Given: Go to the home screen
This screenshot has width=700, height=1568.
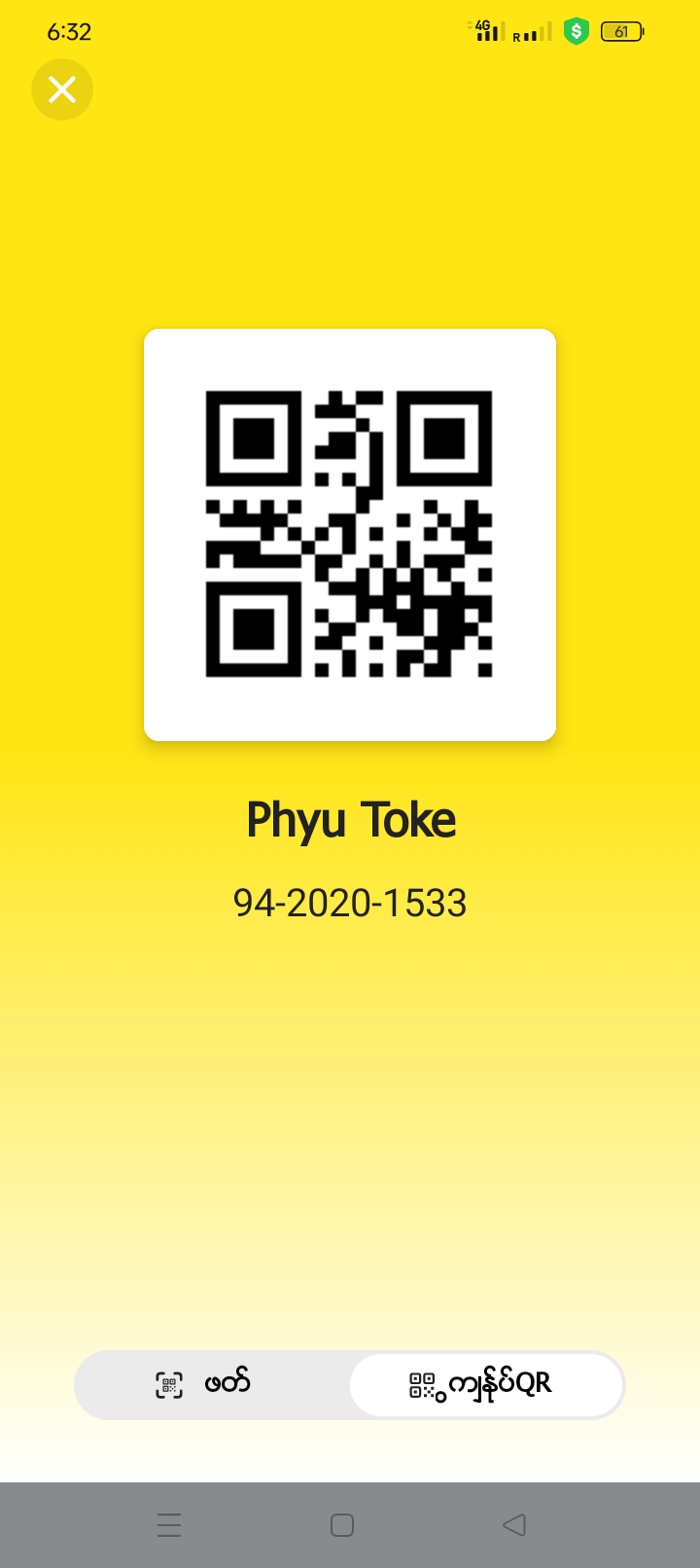Looking at the screenshot, I should click(x=342, y=1524).
